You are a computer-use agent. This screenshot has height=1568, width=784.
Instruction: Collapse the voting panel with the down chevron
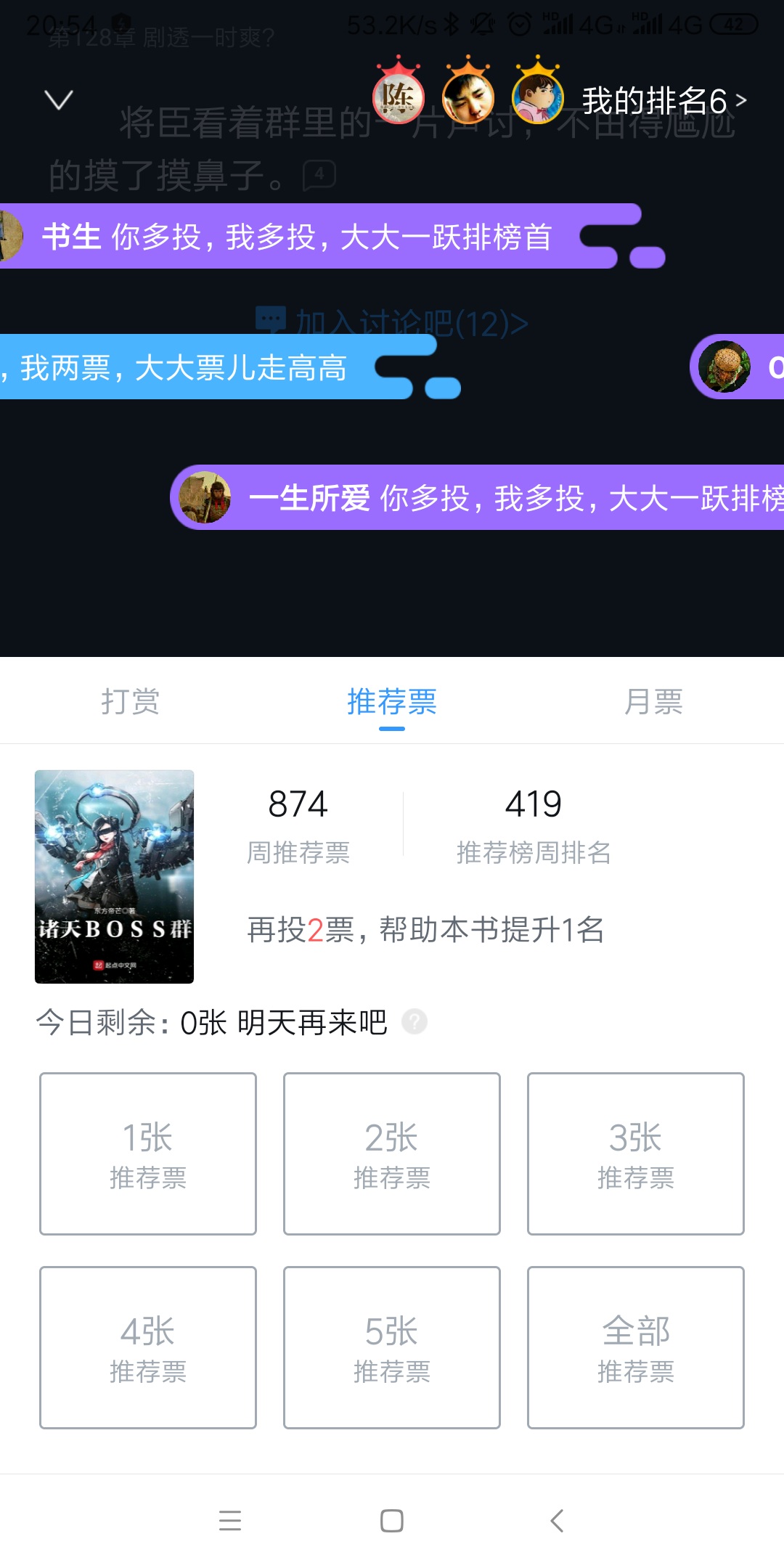coord(59,99)
